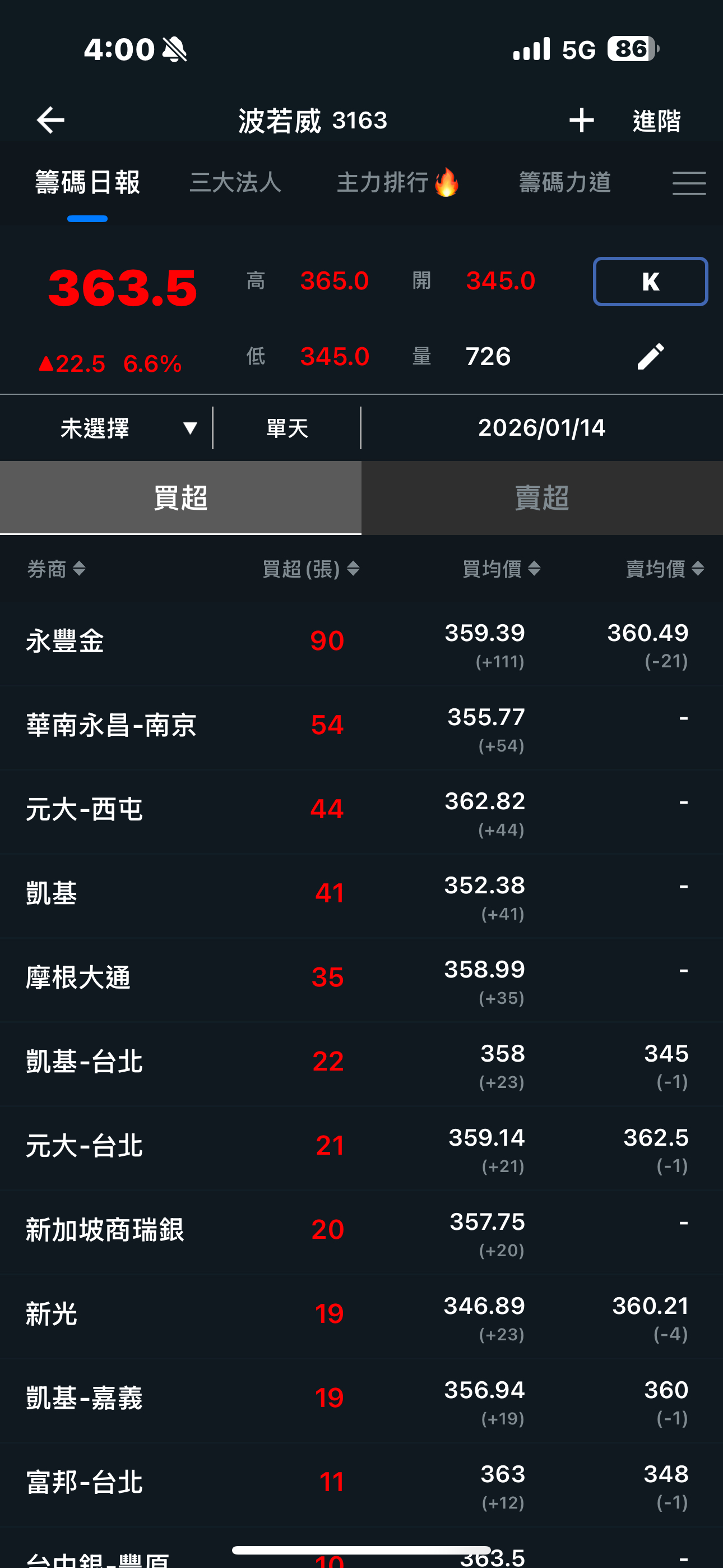The height and width of the screenshot is (1568, 723).
Task: Sort by 買超(張) column
Action: [x=311, y=569]
